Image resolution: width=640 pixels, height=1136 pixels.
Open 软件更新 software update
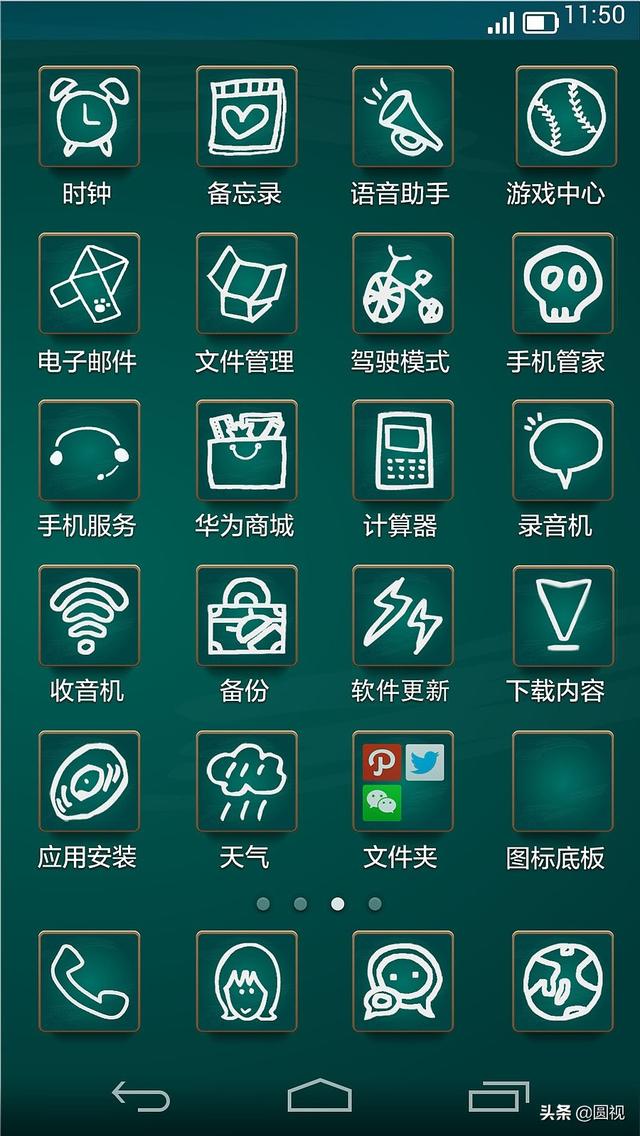(402, 615)
